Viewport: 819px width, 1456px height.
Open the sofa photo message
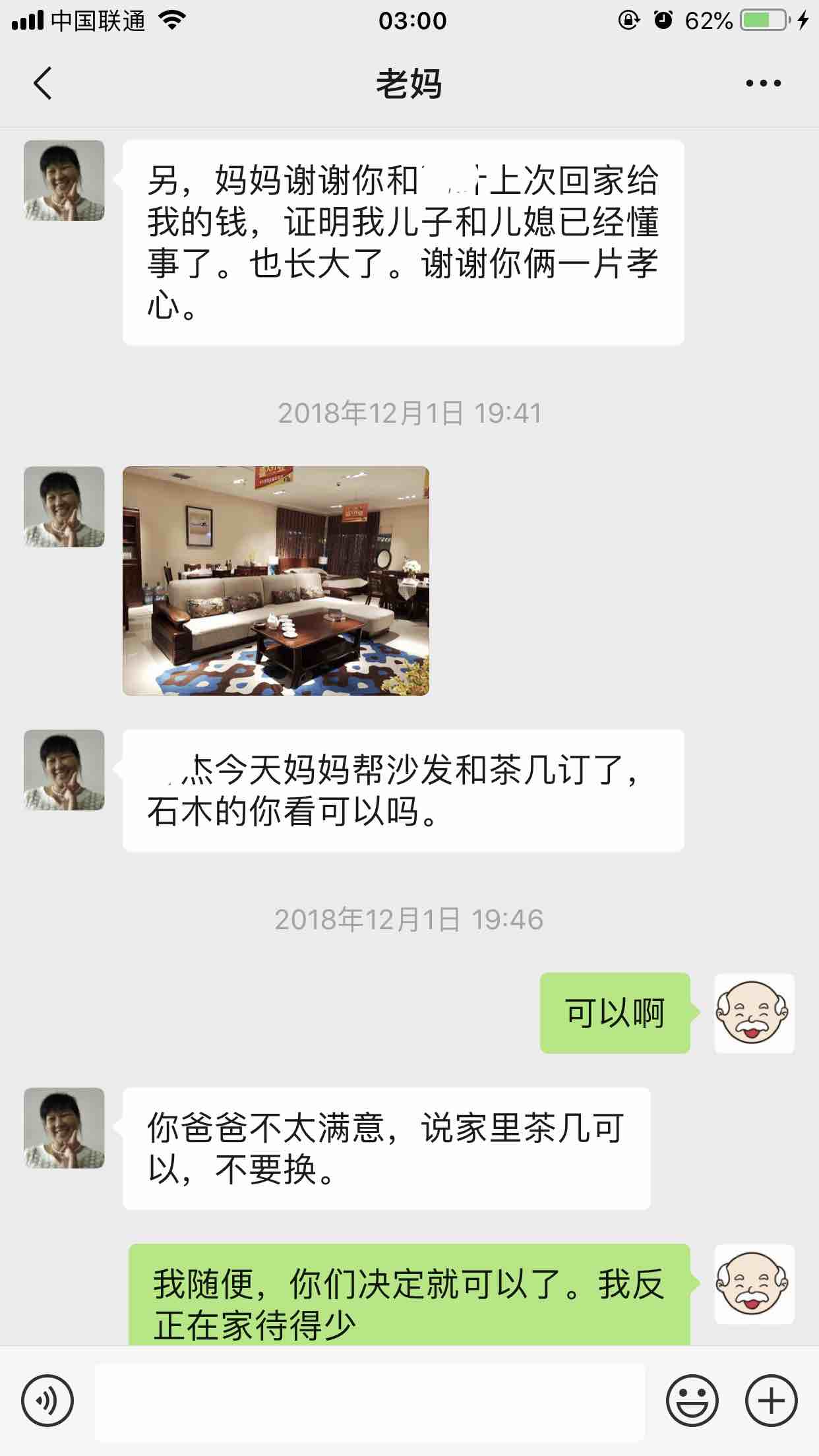click(x=276, y=580)
